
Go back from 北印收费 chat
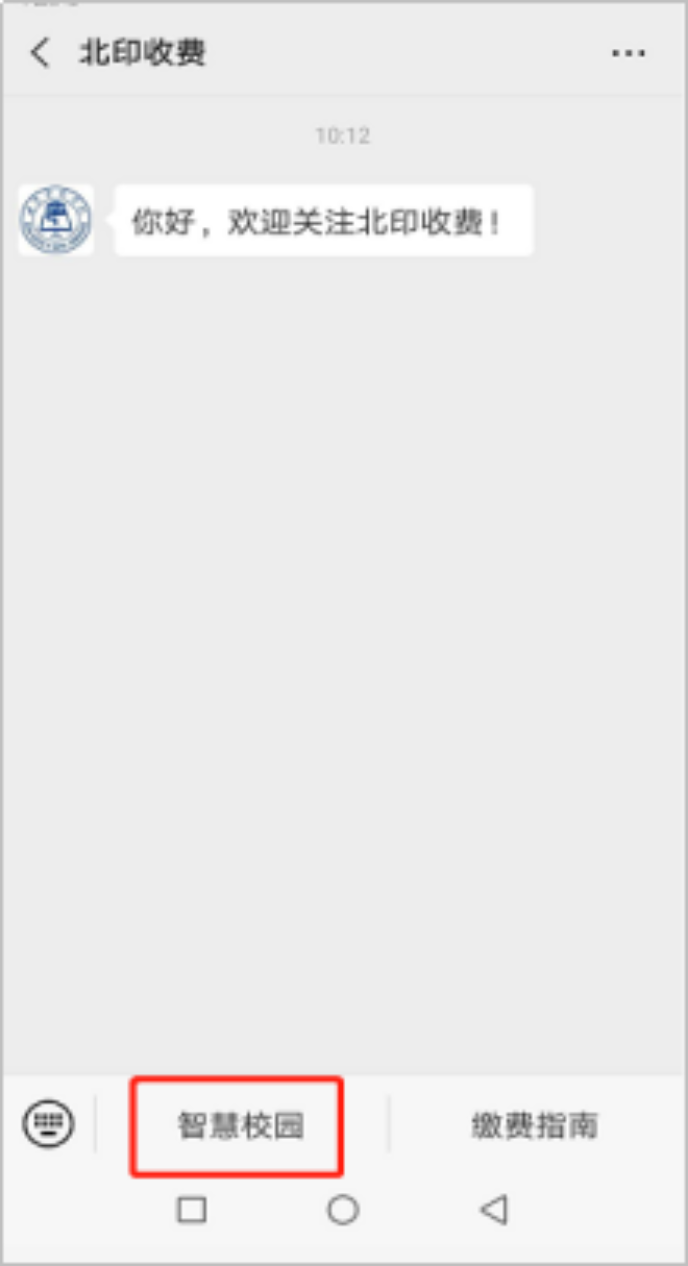(x=40, y=53)
